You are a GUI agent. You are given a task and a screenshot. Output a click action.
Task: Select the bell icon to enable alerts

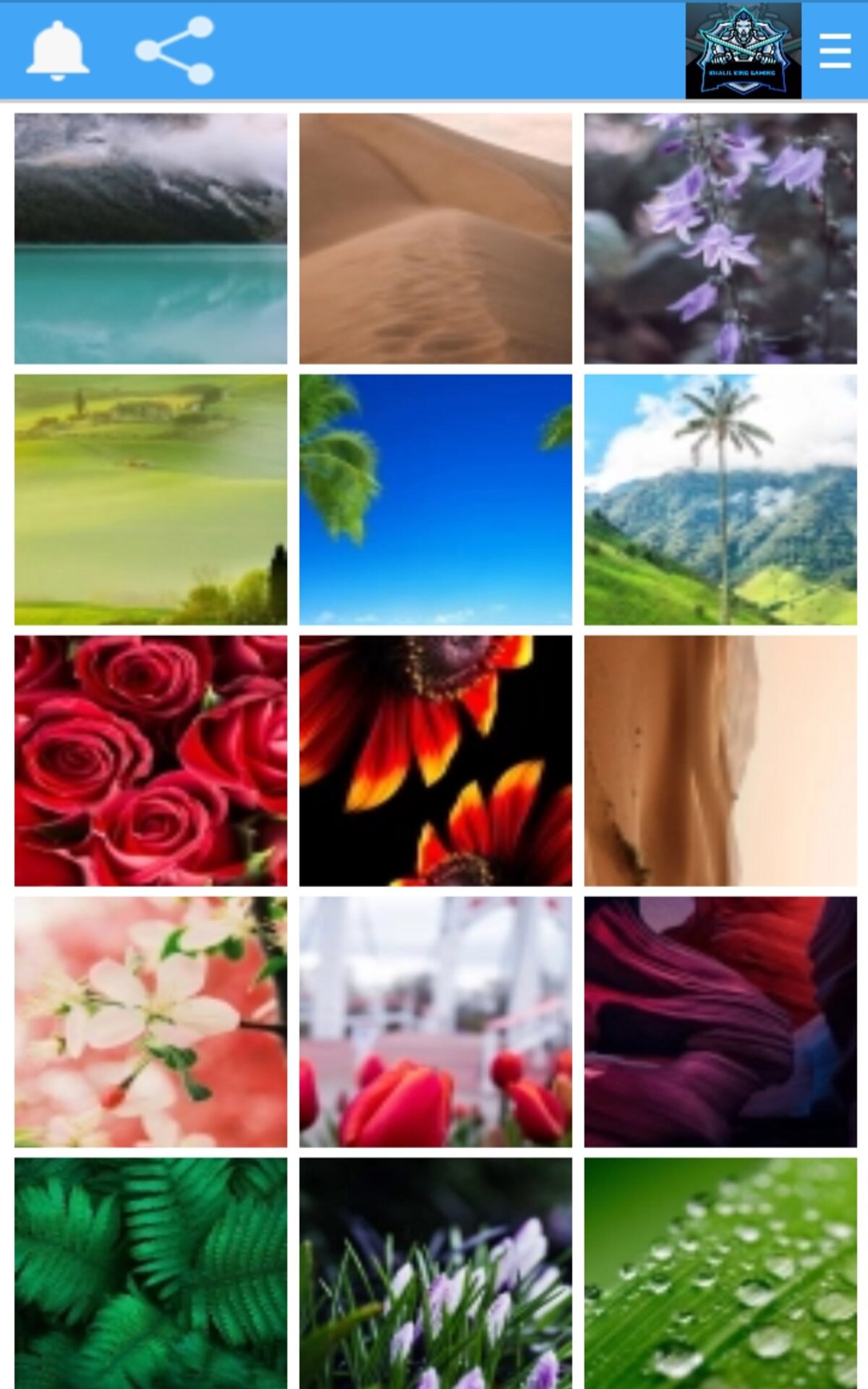click(59, 51)
